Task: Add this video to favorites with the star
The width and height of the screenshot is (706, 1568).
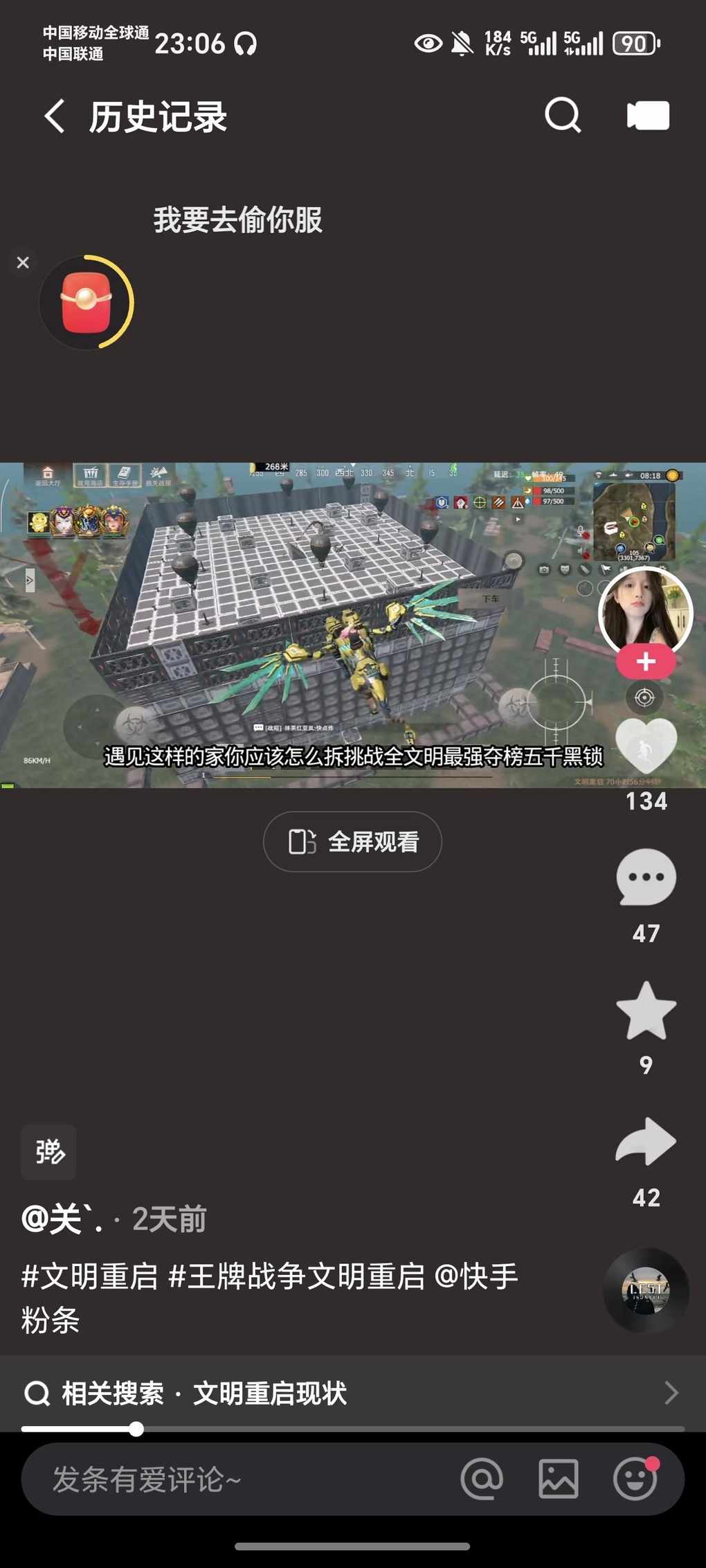Action: pyautogui.click(x=645, y=1011)
